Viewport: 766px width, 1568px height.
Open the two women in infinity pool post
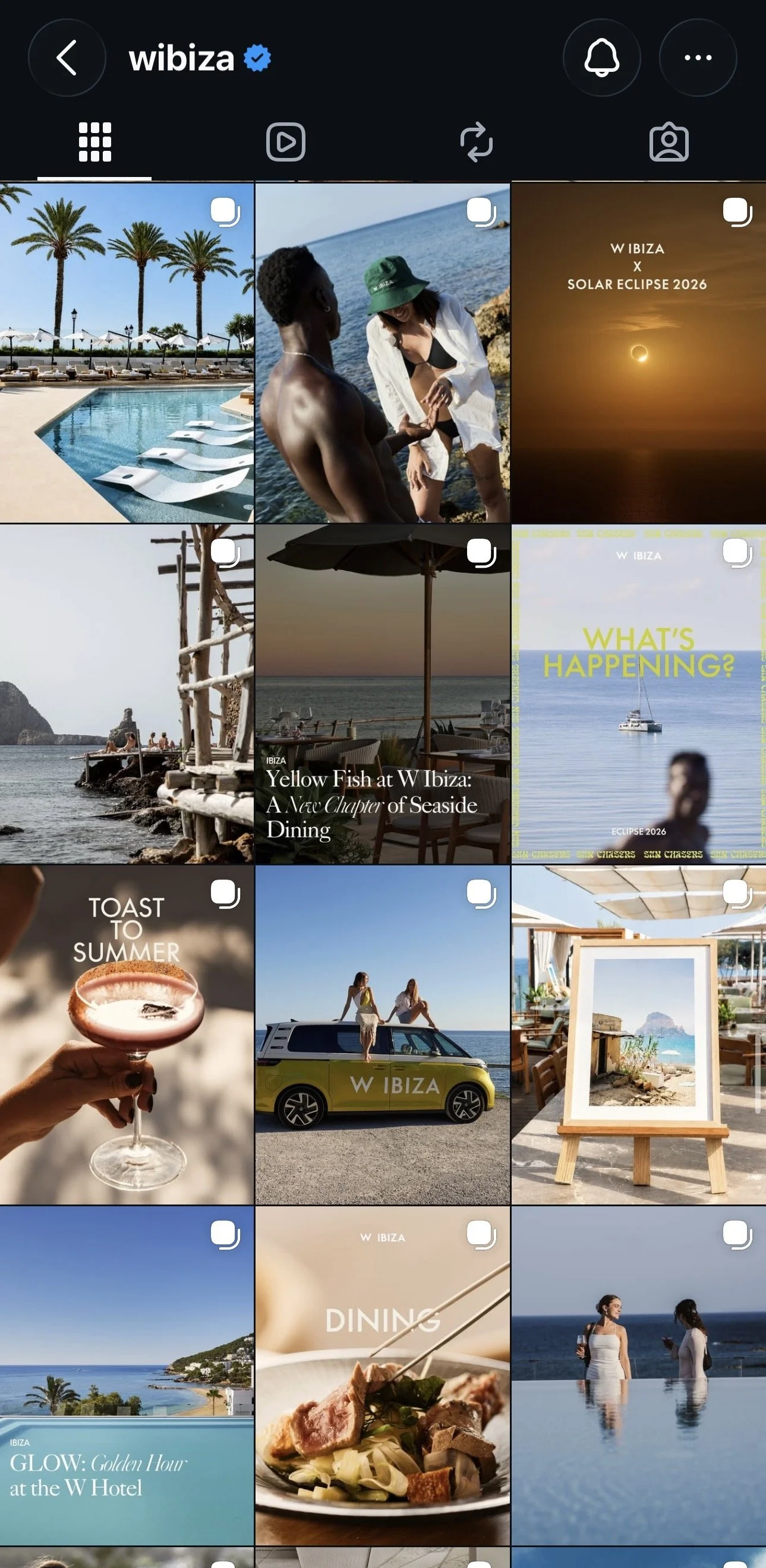(639, 1376)
